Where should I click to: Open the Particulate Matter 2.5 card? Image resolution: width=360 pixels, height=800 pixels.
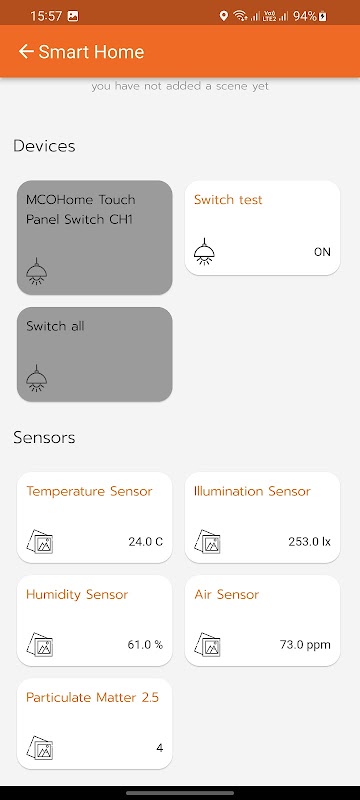pos(95,723)
